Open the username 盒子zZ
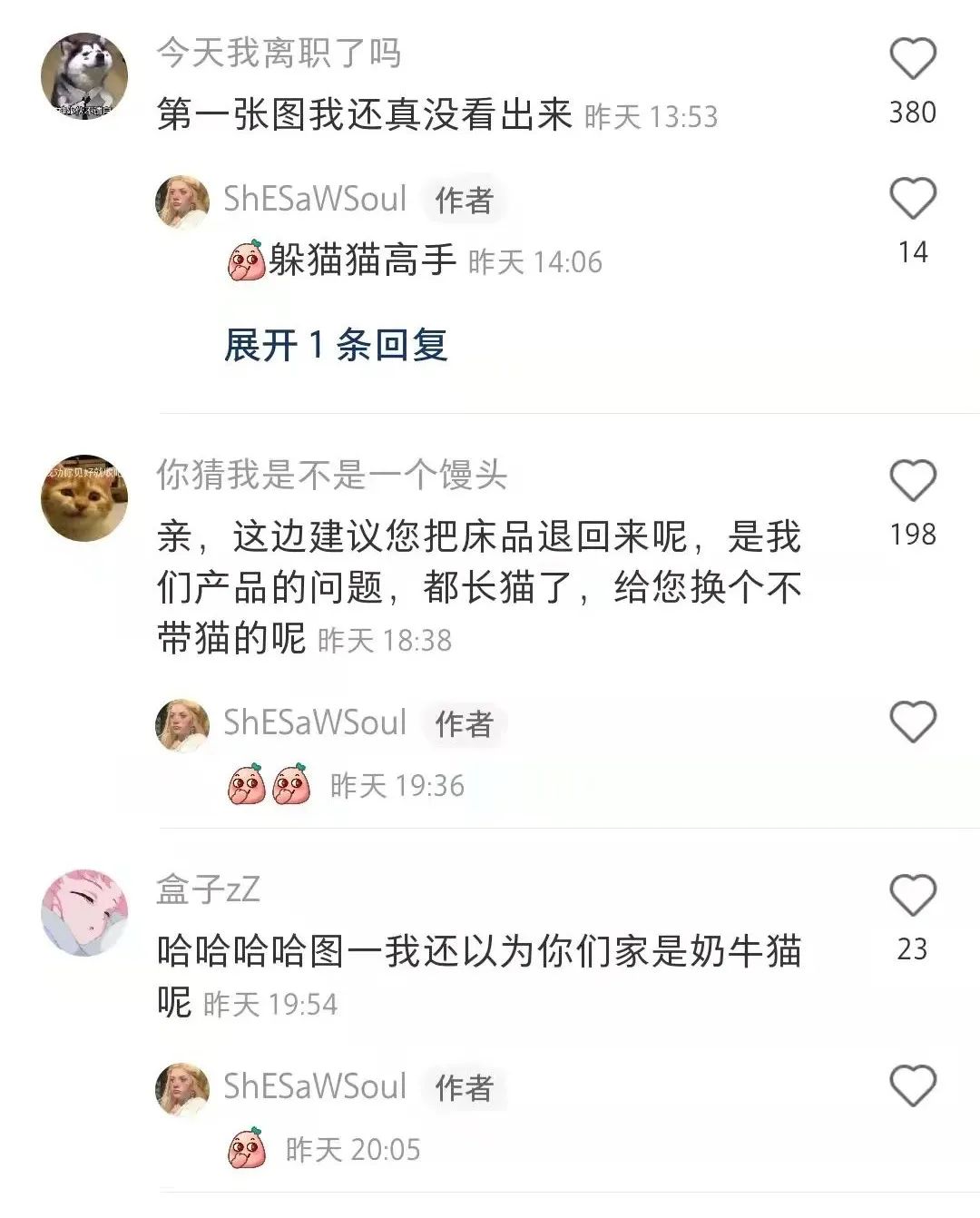 coord(208,889)
